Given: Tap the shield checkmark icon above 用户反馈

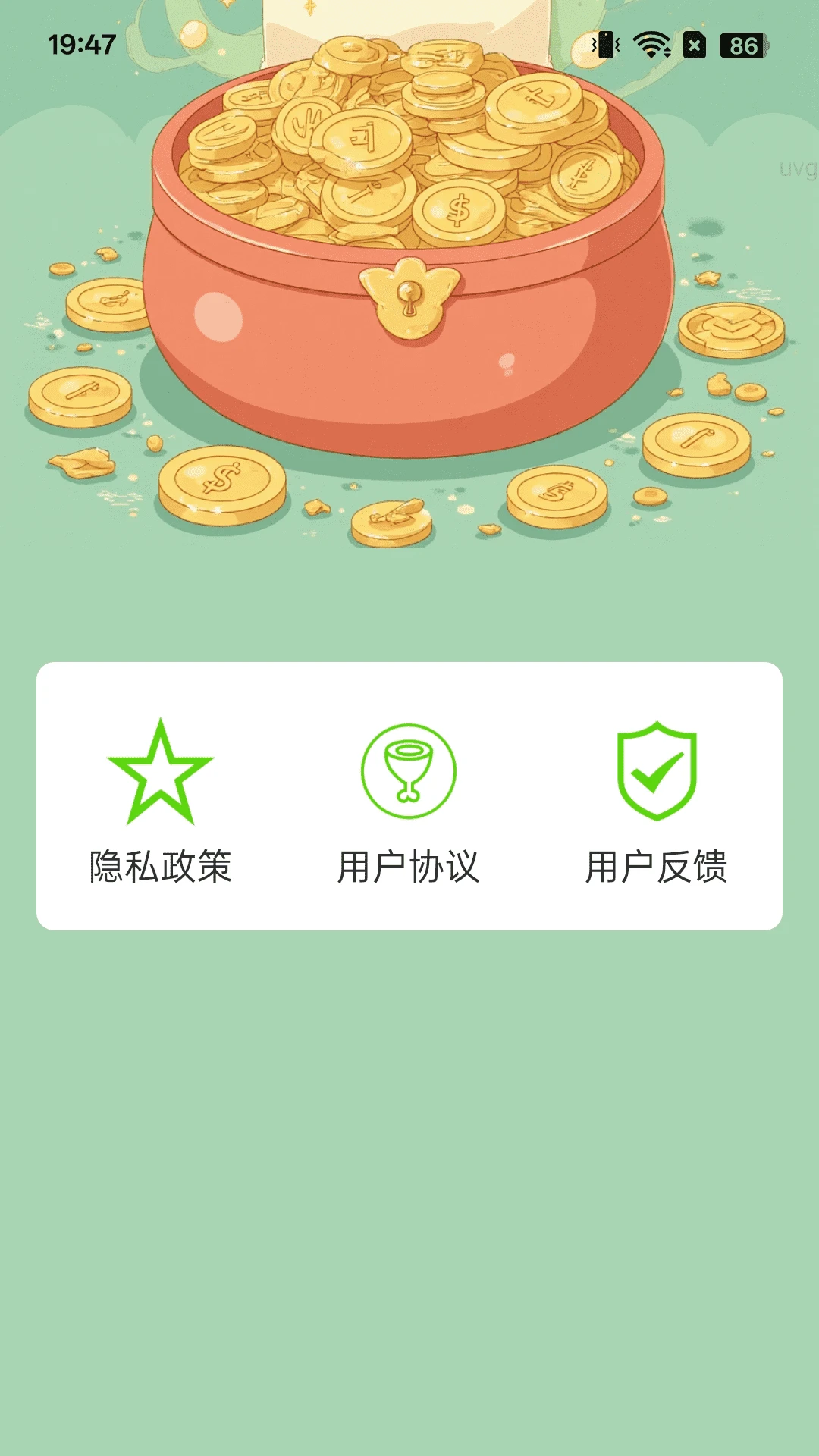Looking at the screenshot, I should 657,769.
